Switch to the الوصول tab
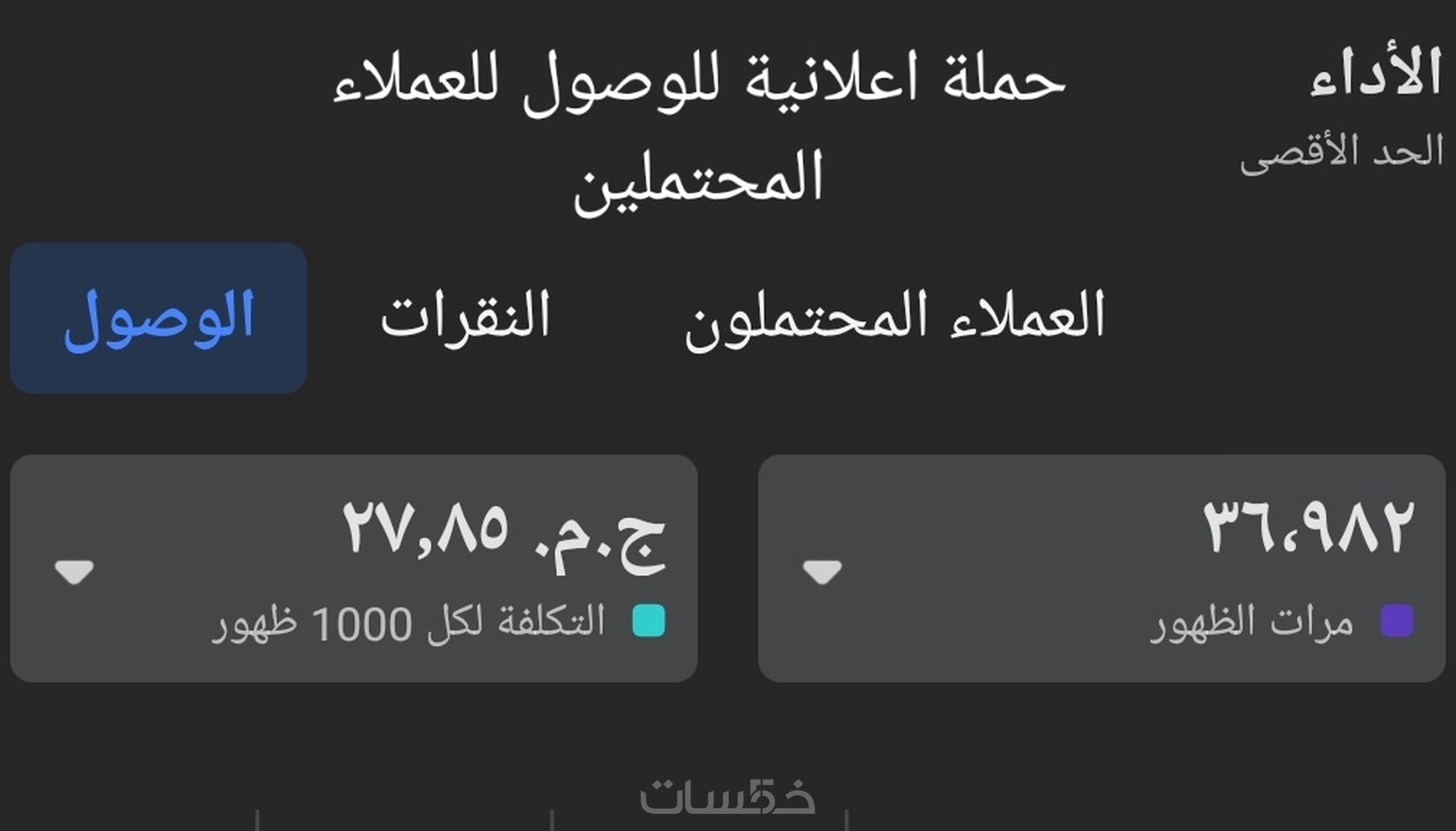The height and width of the screenshot is (831, 1456). click(158, 319)
